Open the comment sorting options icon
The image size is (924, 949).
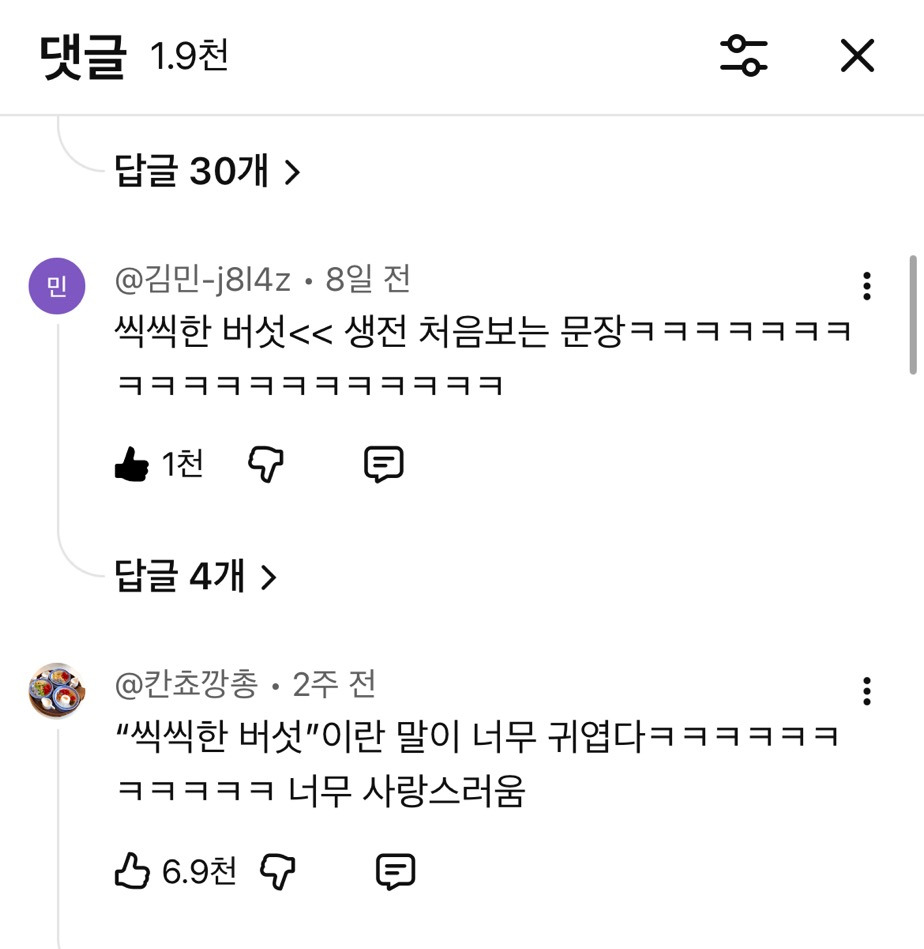[744, 57]
